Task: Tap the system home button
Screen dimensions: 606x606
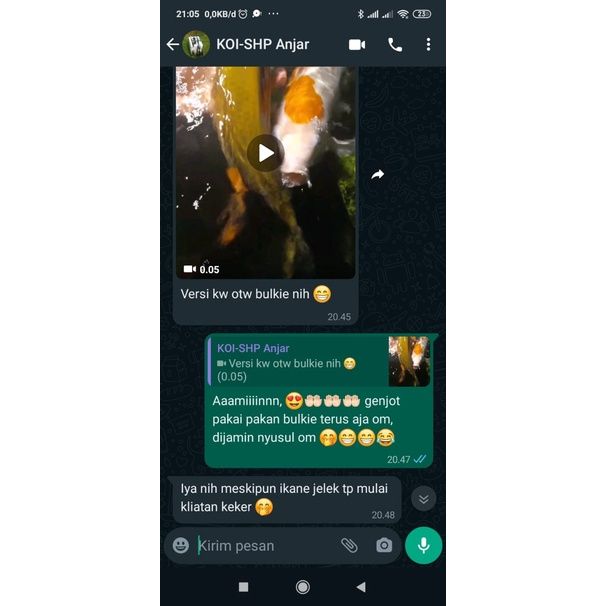Action: click(303, 587)
